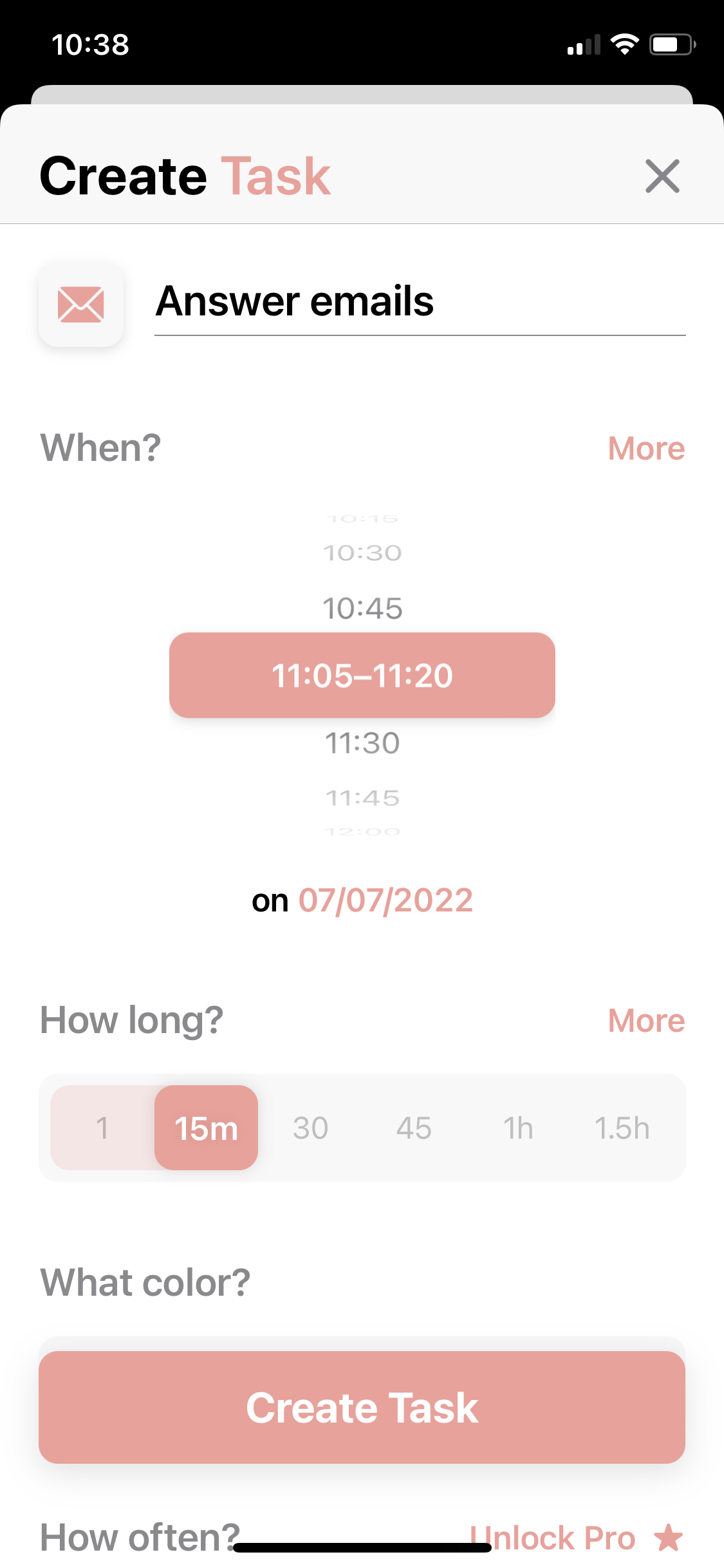Pick 11:30 in the time wheel
This screenshot has width=724, height=1568.
click(362, 742)
